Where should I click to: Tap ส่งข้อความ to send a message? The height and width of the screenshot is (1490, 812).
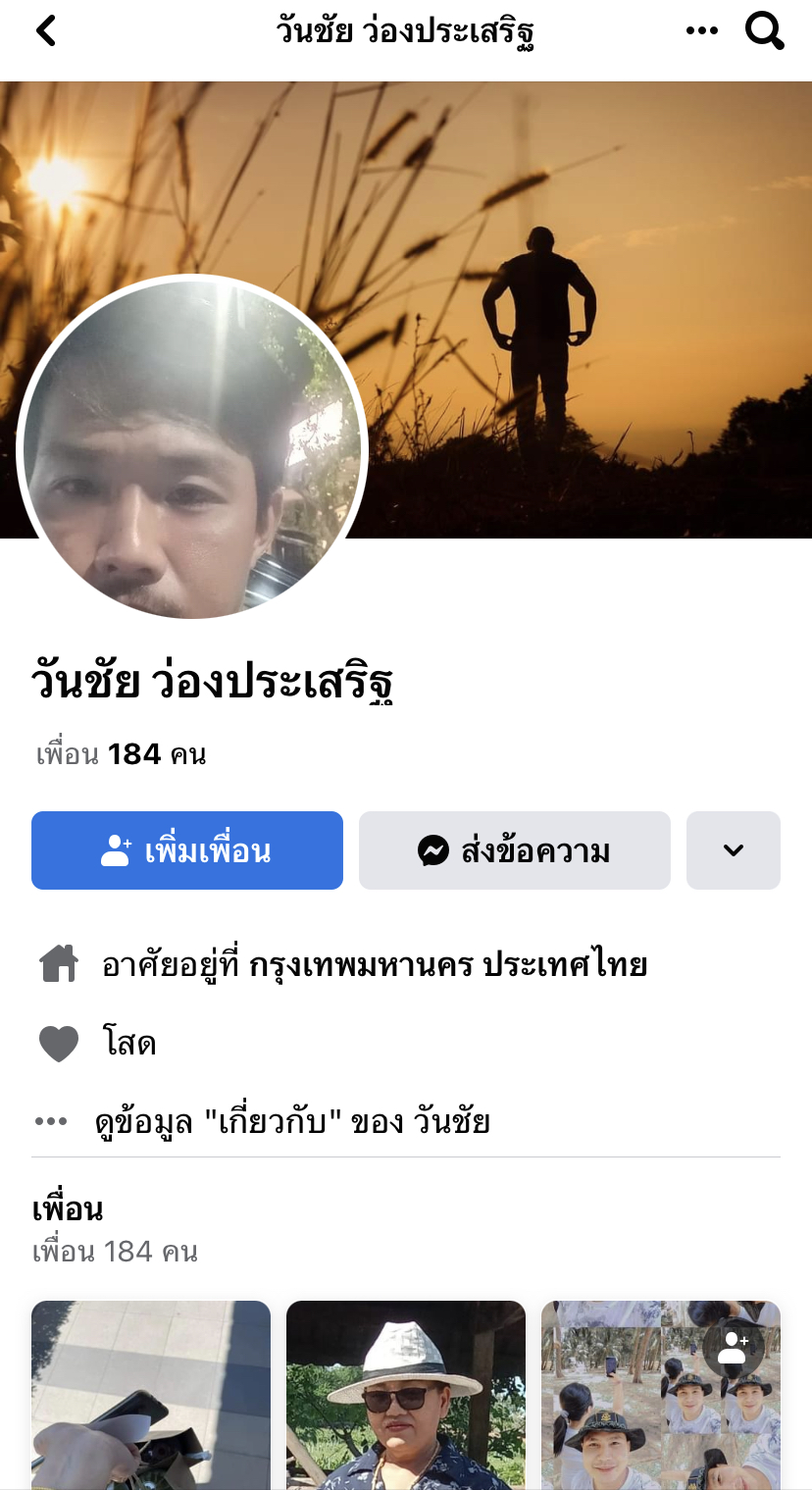click(514, 850)
